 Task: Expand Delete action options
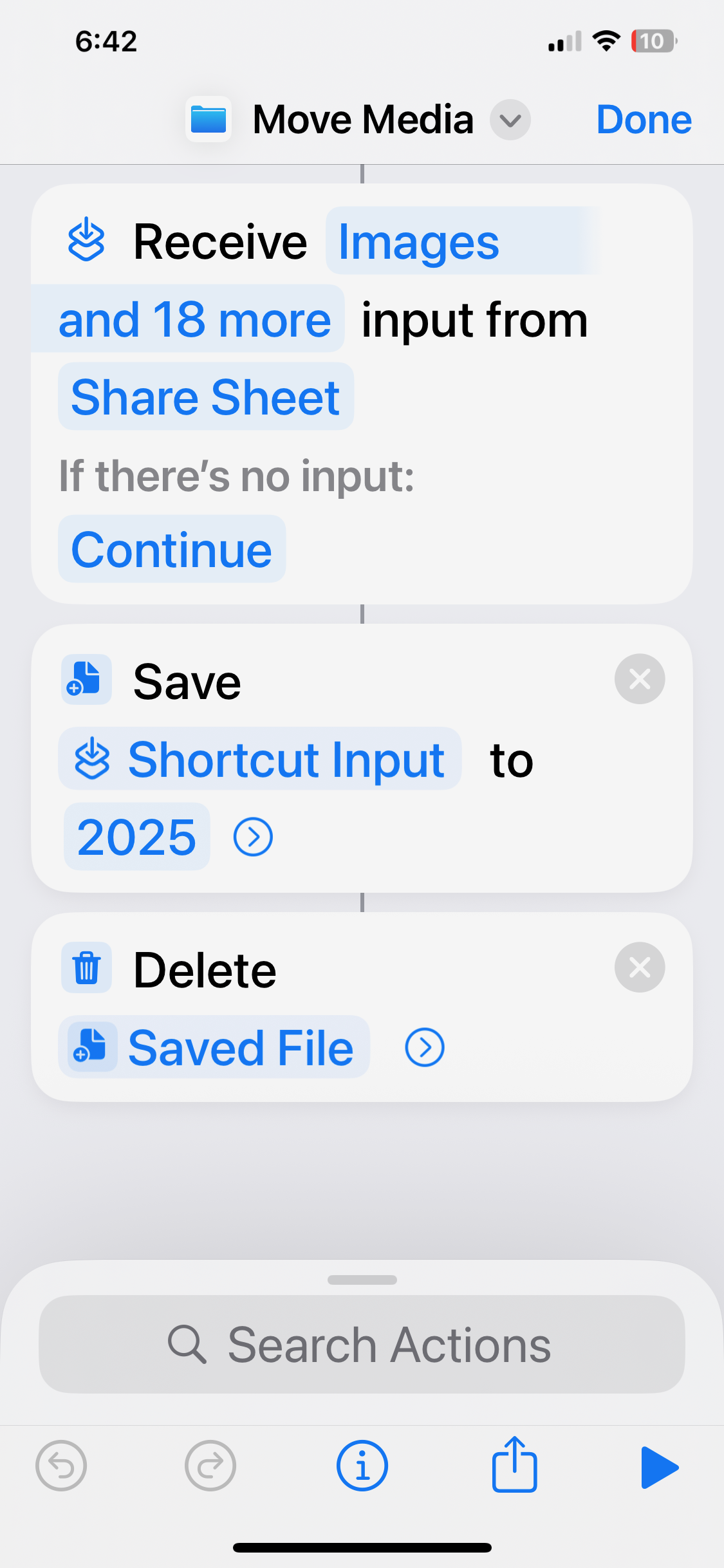click(424, 1047)
